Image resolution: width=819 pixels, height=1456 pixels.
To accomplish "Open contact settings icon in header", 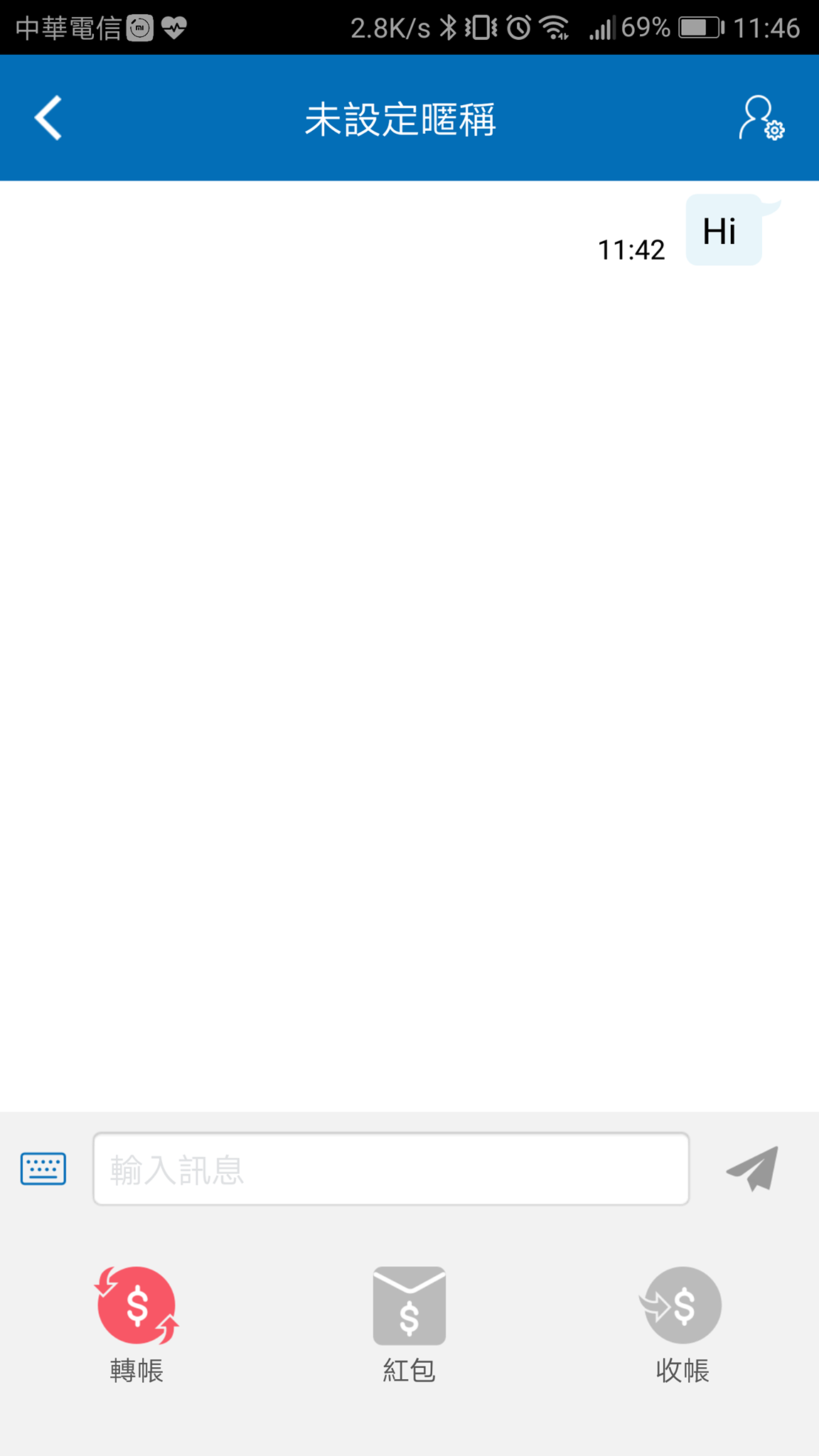I will pyautogui.click(x=761, y=118).
